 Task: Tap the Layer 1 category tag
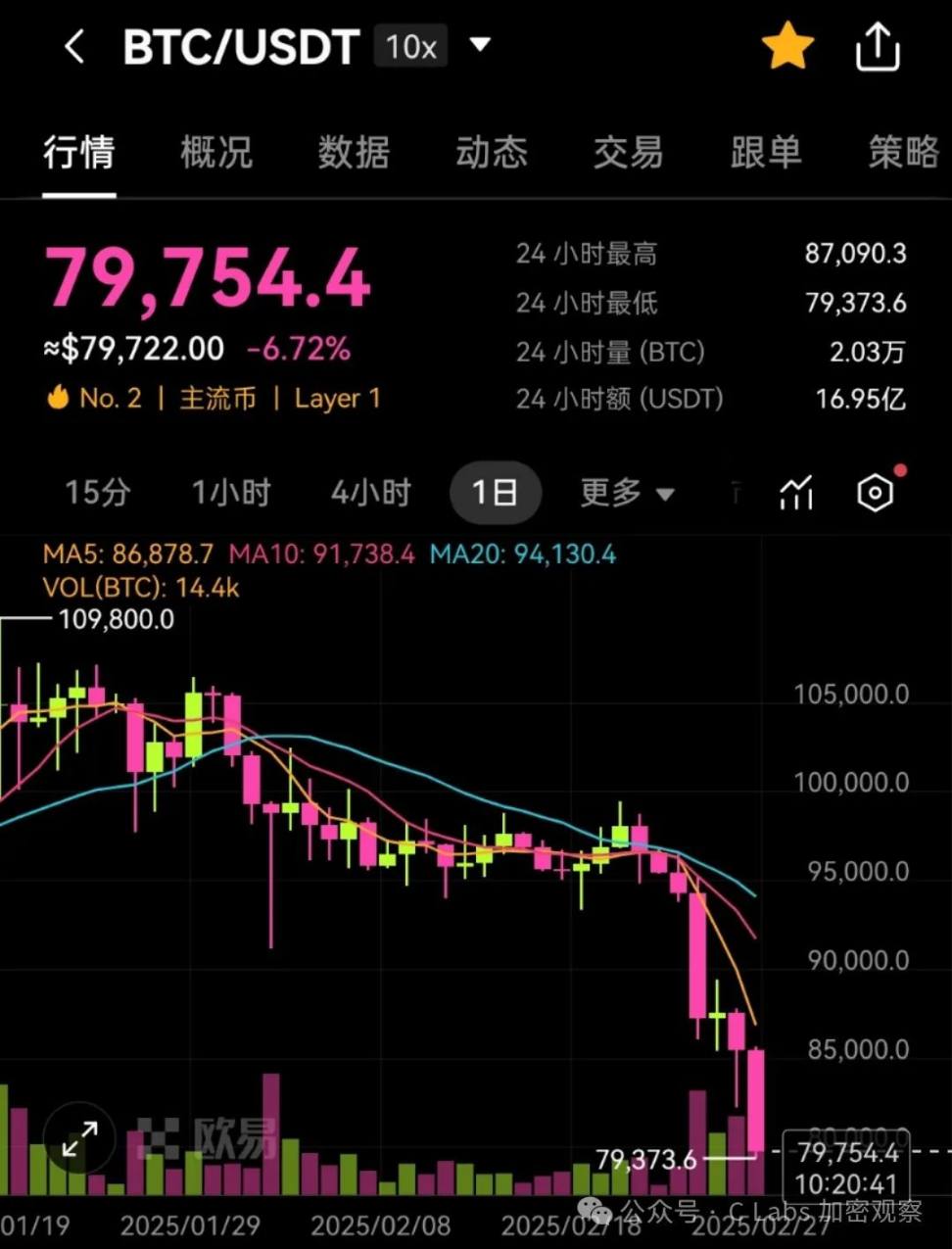pos(337,399)
